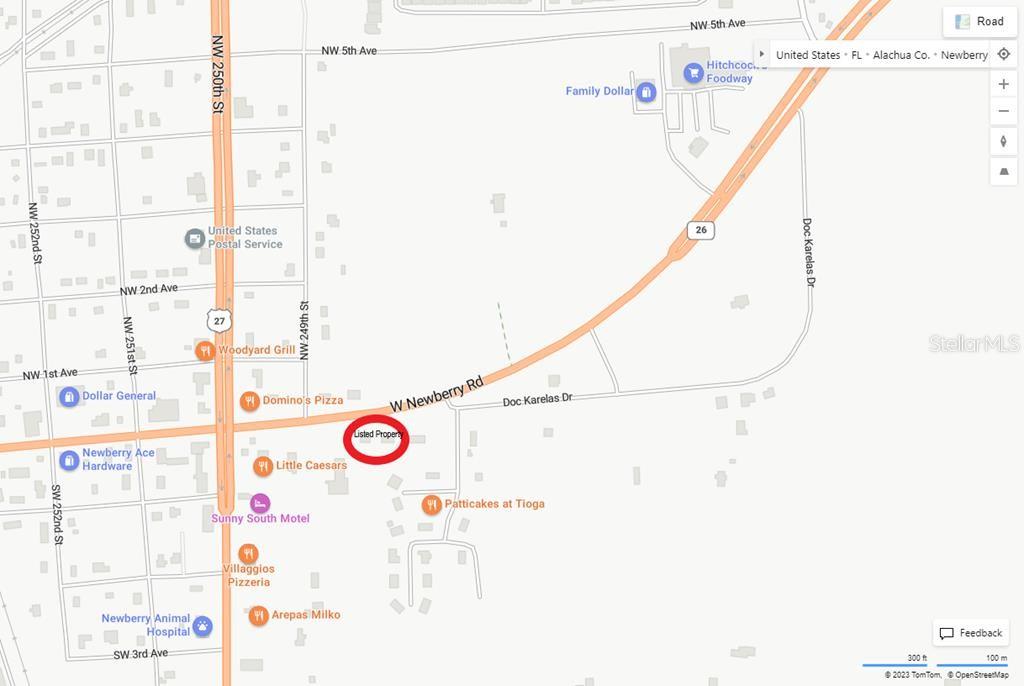
Task: Open Domino's Pizza place marker
Action: [250, 401]
